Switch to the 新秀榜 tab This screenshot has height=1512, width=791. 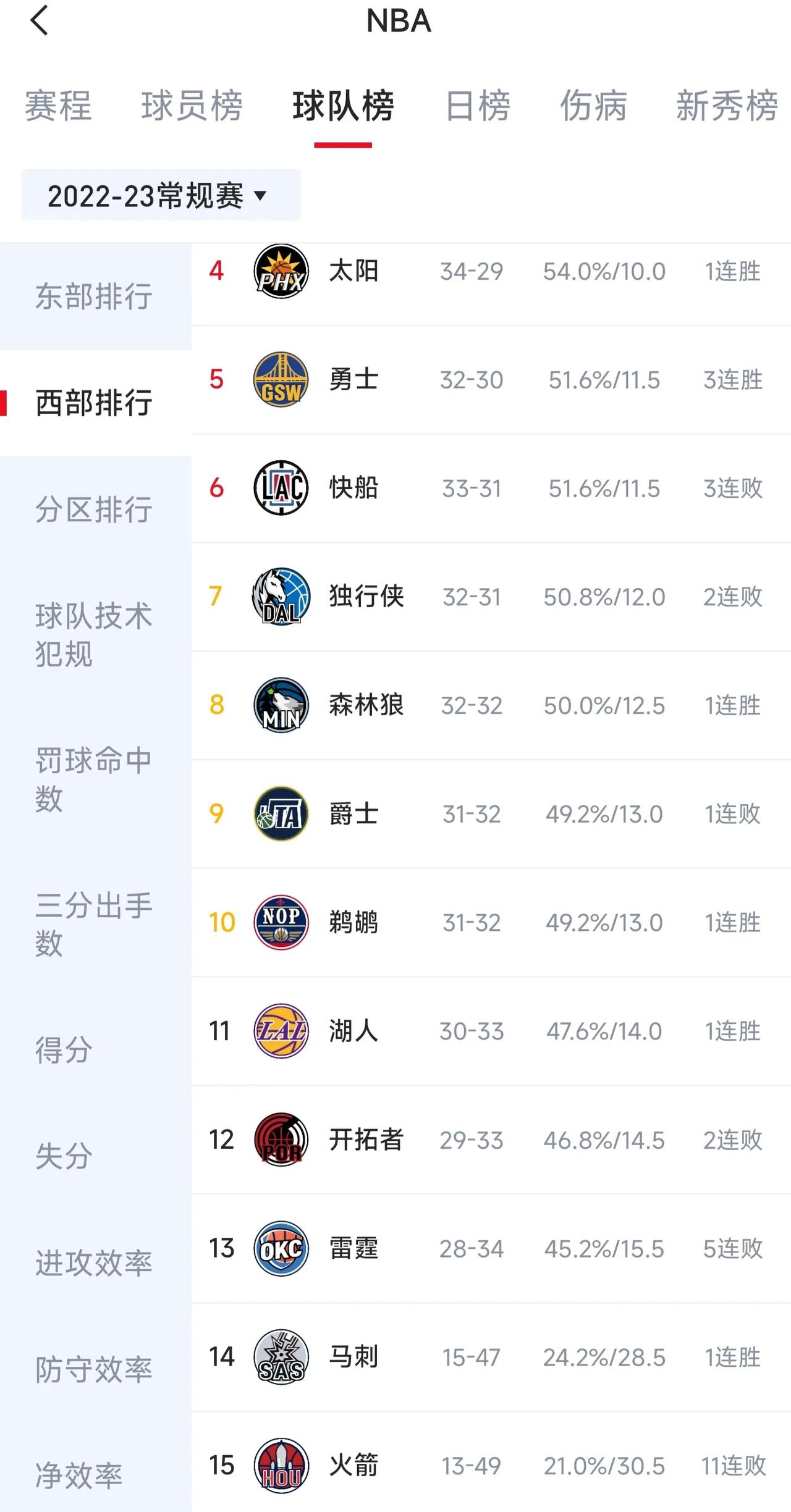click(727, 106)
